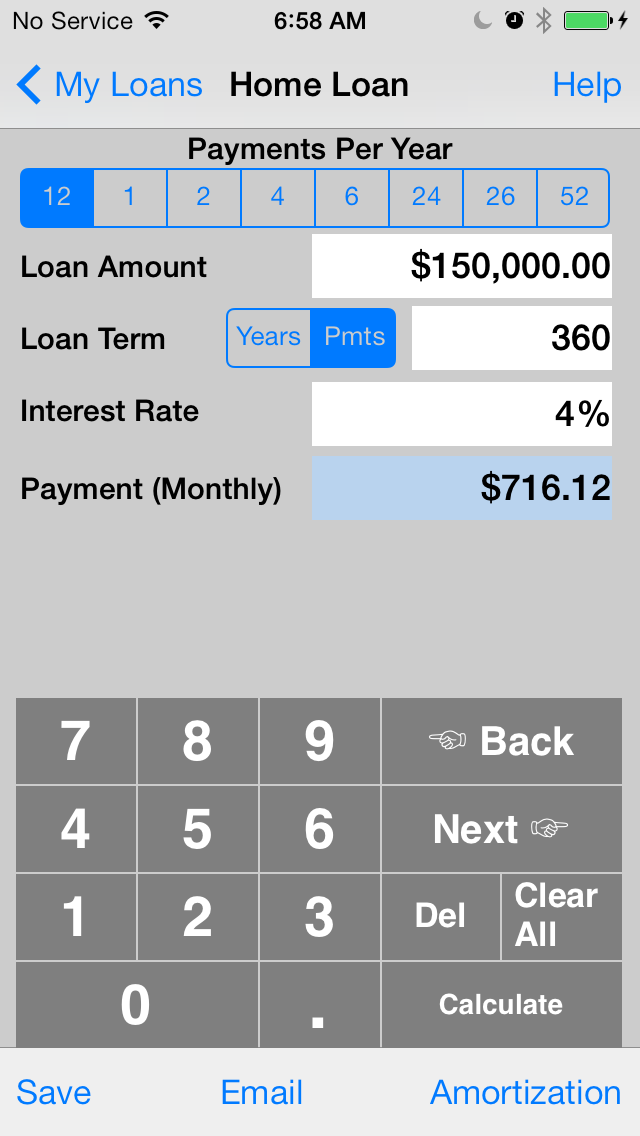
Task: Edit the Loan Amount field
Action: (x=462, y=266)
